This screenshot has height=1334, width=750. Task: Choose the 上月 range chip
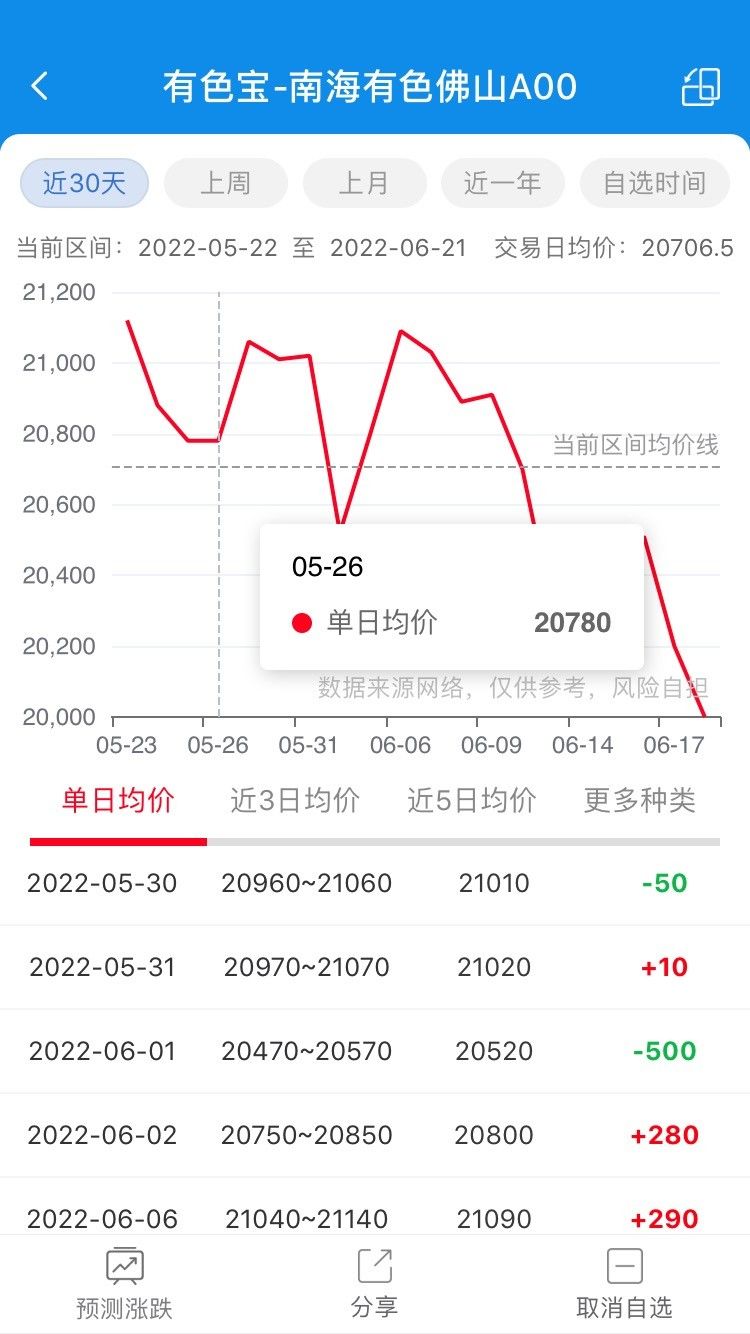tap(364, 183)
